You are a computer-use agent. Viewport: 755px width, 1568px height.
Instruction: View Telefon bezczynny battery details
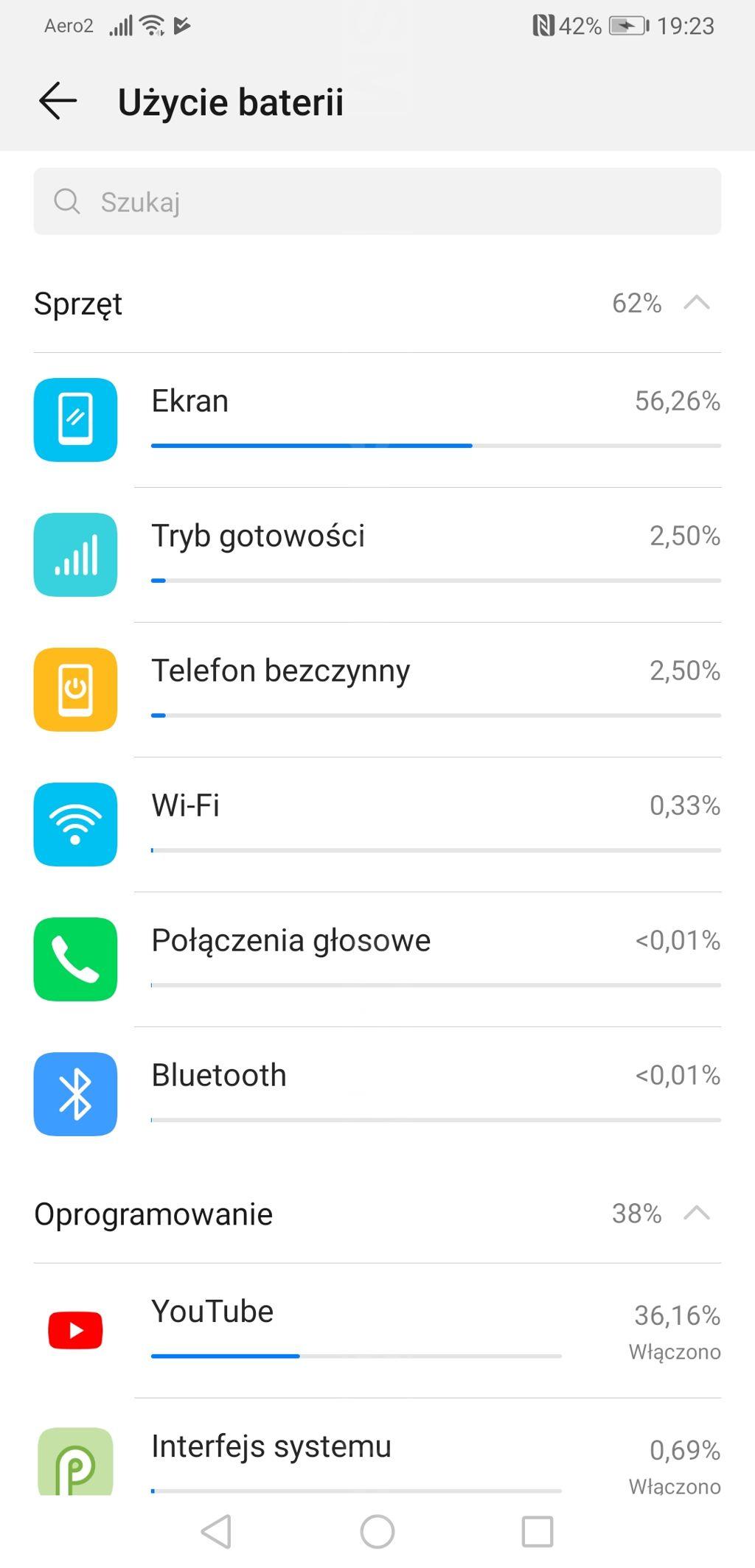(377, 689)
